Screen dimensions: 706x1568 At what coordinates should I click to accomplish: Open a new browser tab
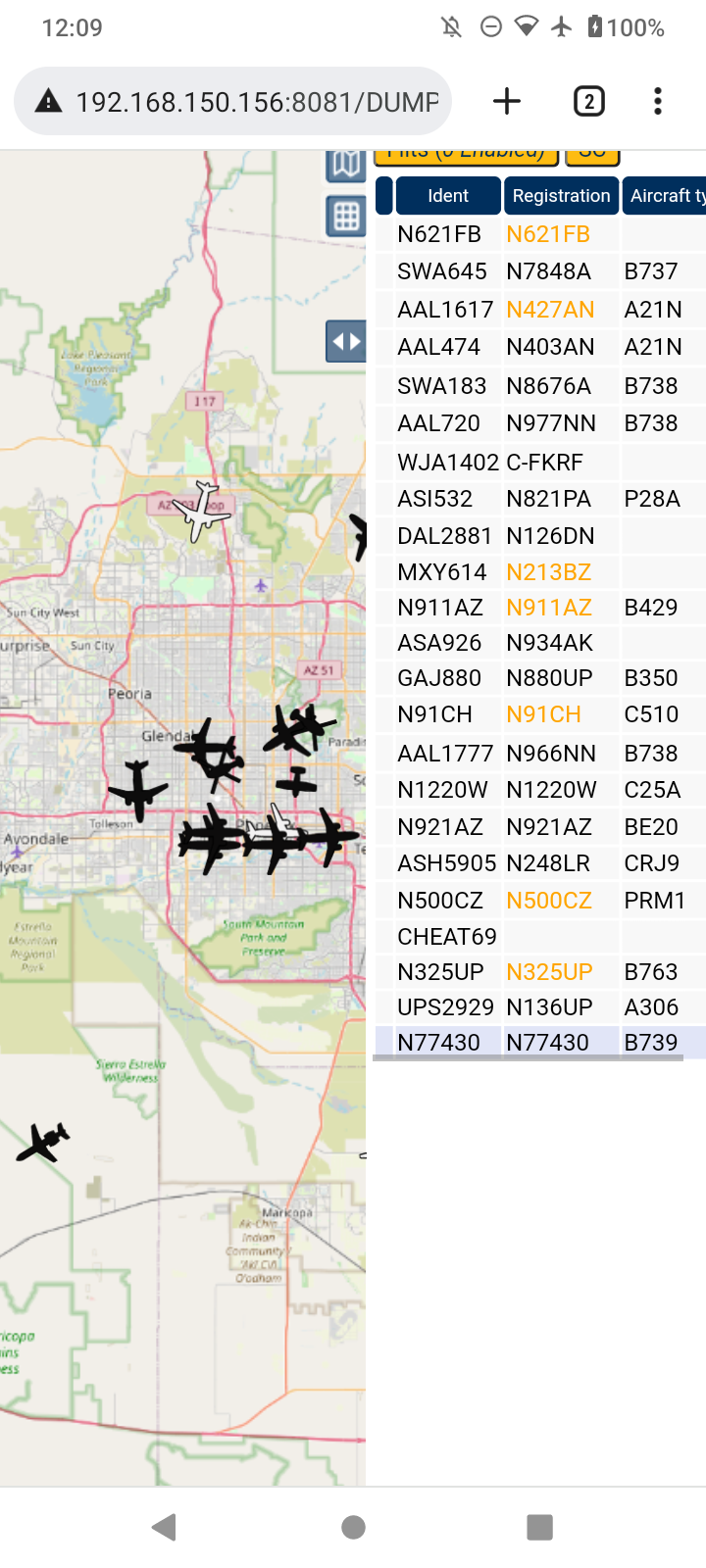coord(507,101)
